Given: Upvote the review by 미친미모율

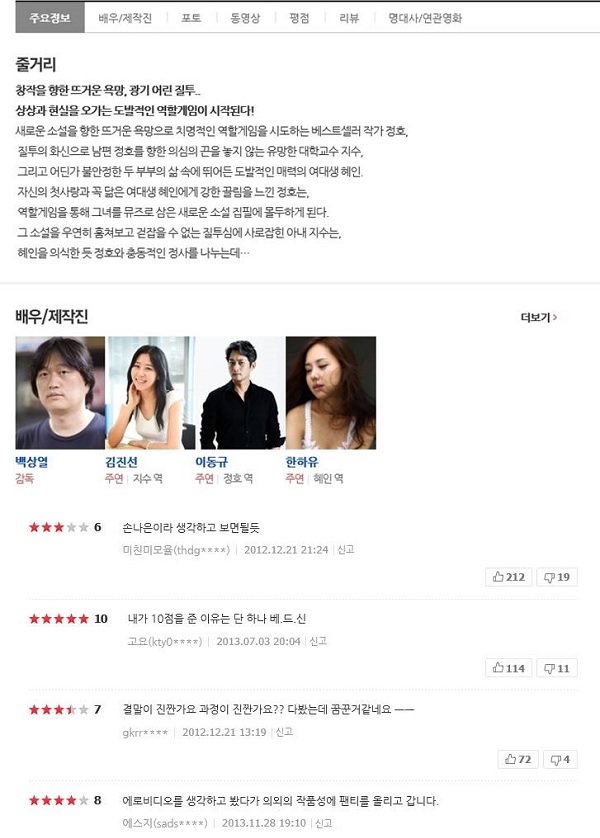Looking at the screenshot, I should [x=508, y=577].
